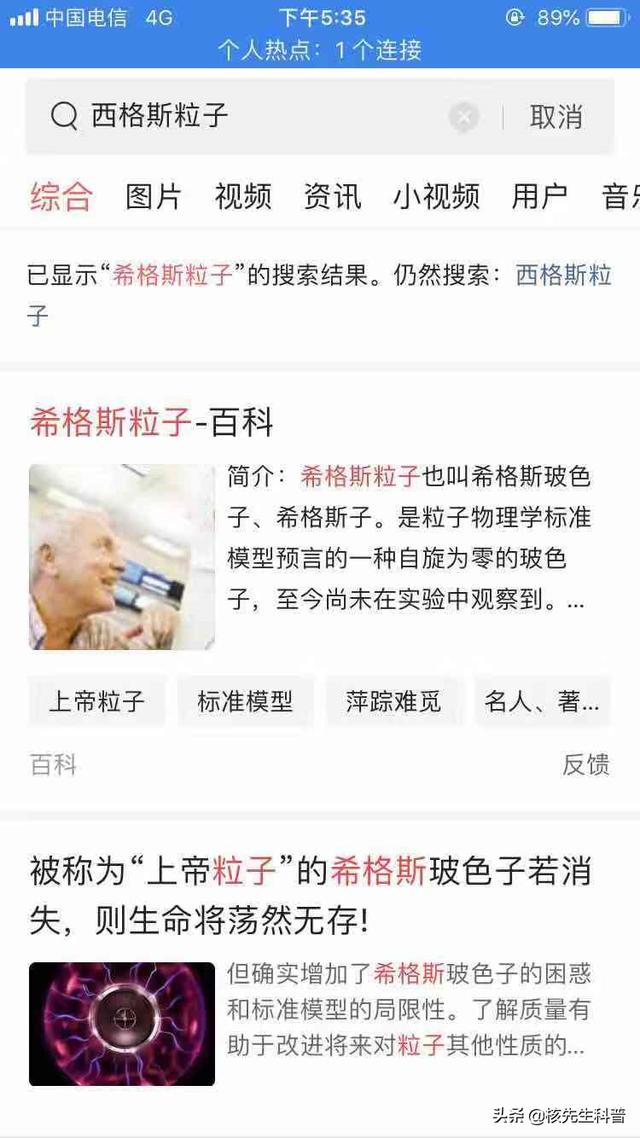Viewport: 640px width, 1138px height.
Task: Select the 标准模型 chip
Action: 245,702
